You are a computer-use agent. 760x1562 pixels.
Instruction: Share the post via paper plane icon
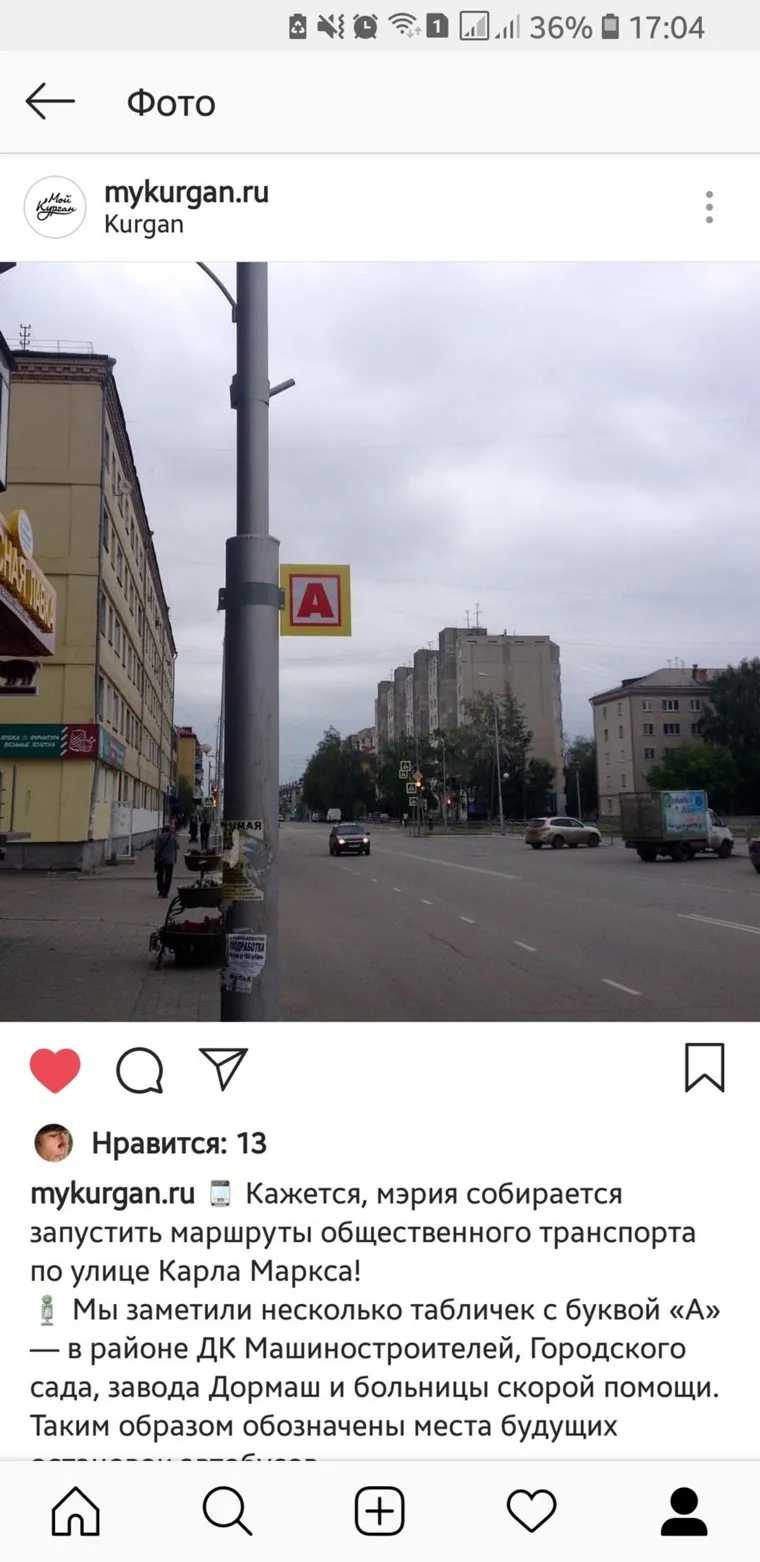pos(222,1069)
